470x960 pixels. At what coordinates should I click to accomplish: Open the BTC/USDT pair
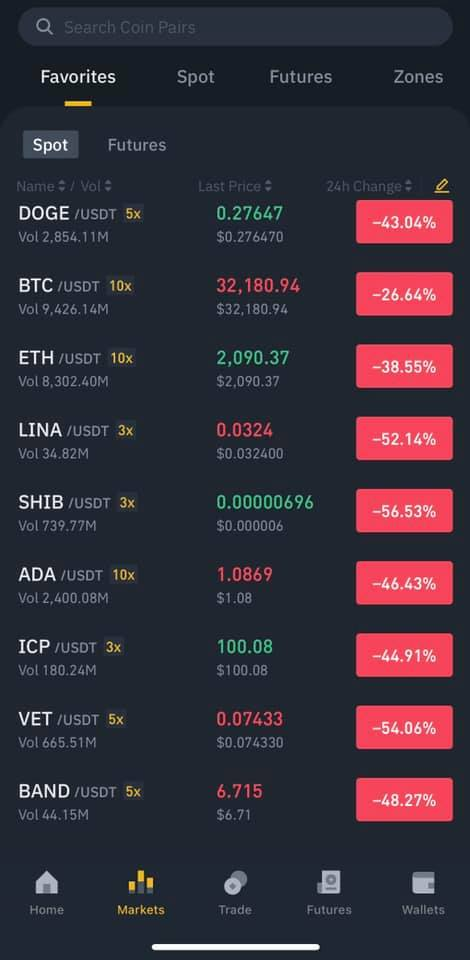(235, 294)
